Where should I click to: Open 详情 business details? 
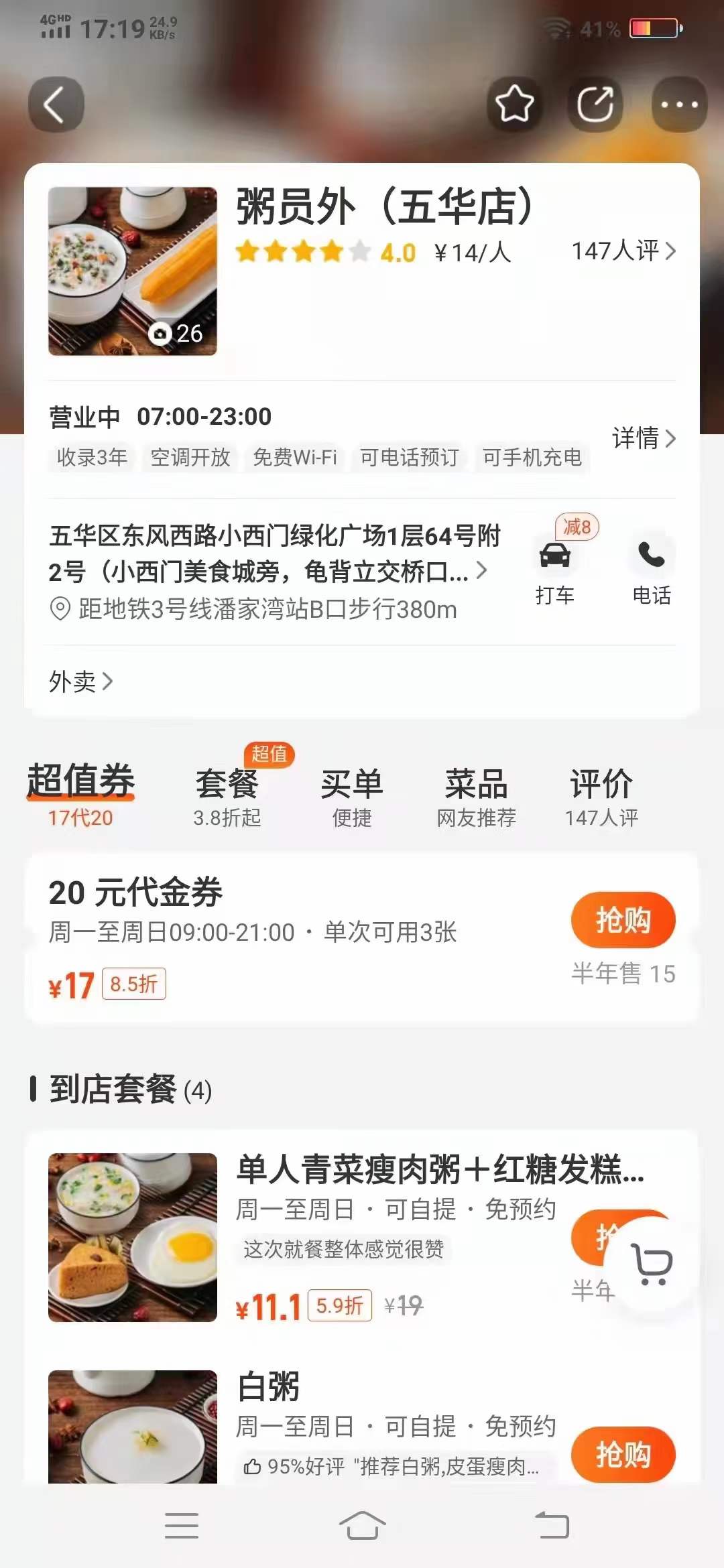pos(643,438)
